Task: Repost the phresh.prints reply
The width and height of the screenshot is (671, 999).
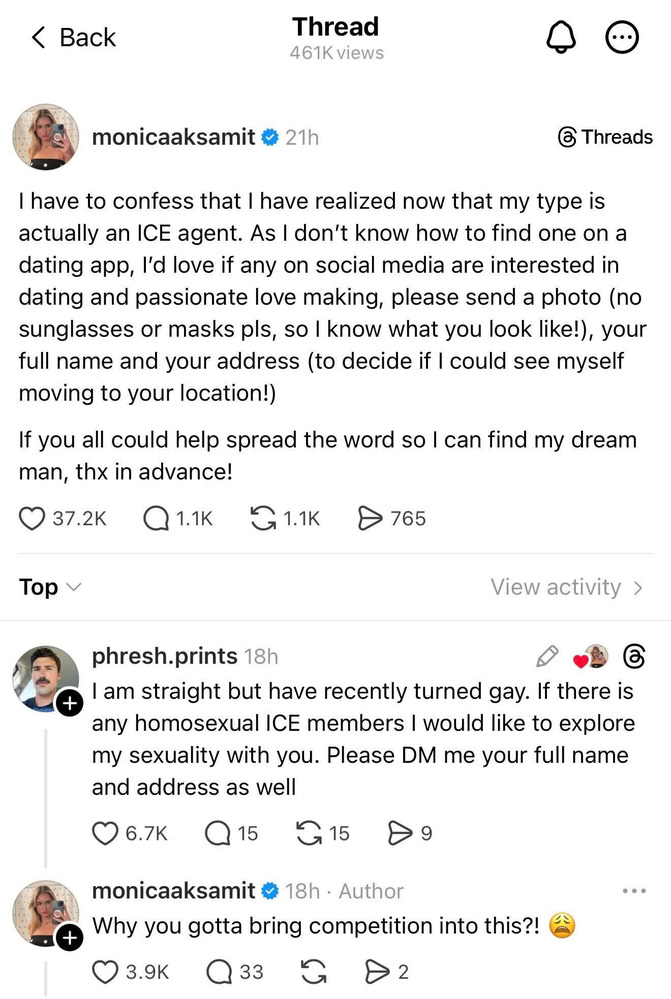Action: 312,833
